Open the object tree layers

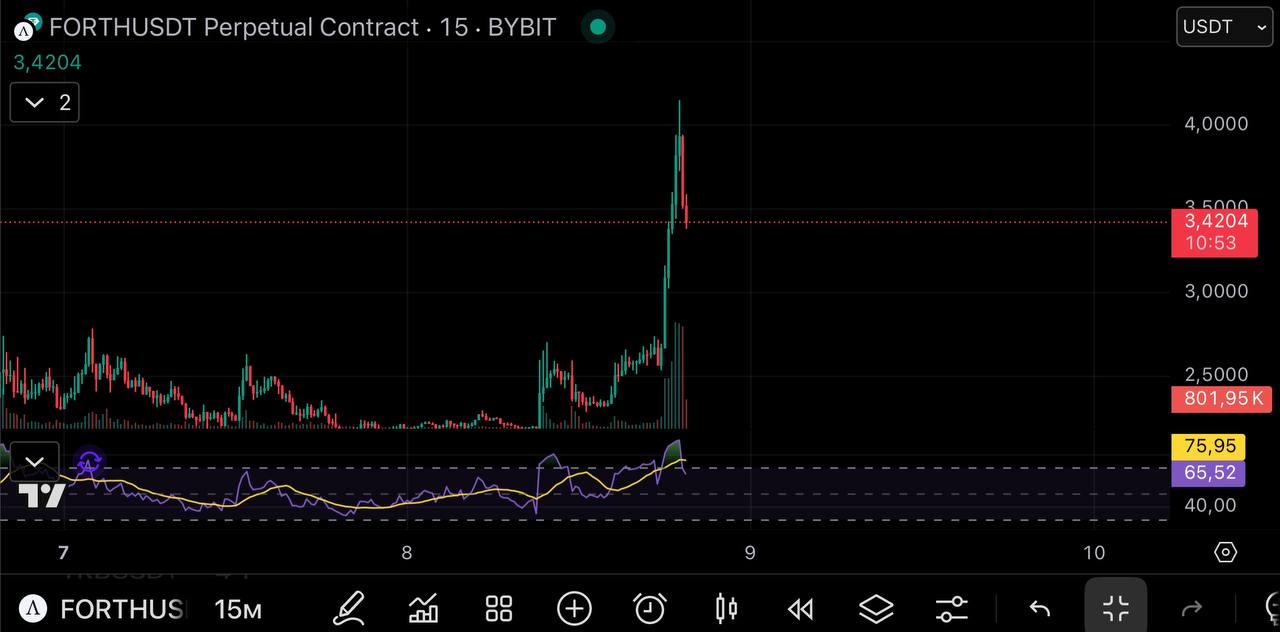(876, 608)
